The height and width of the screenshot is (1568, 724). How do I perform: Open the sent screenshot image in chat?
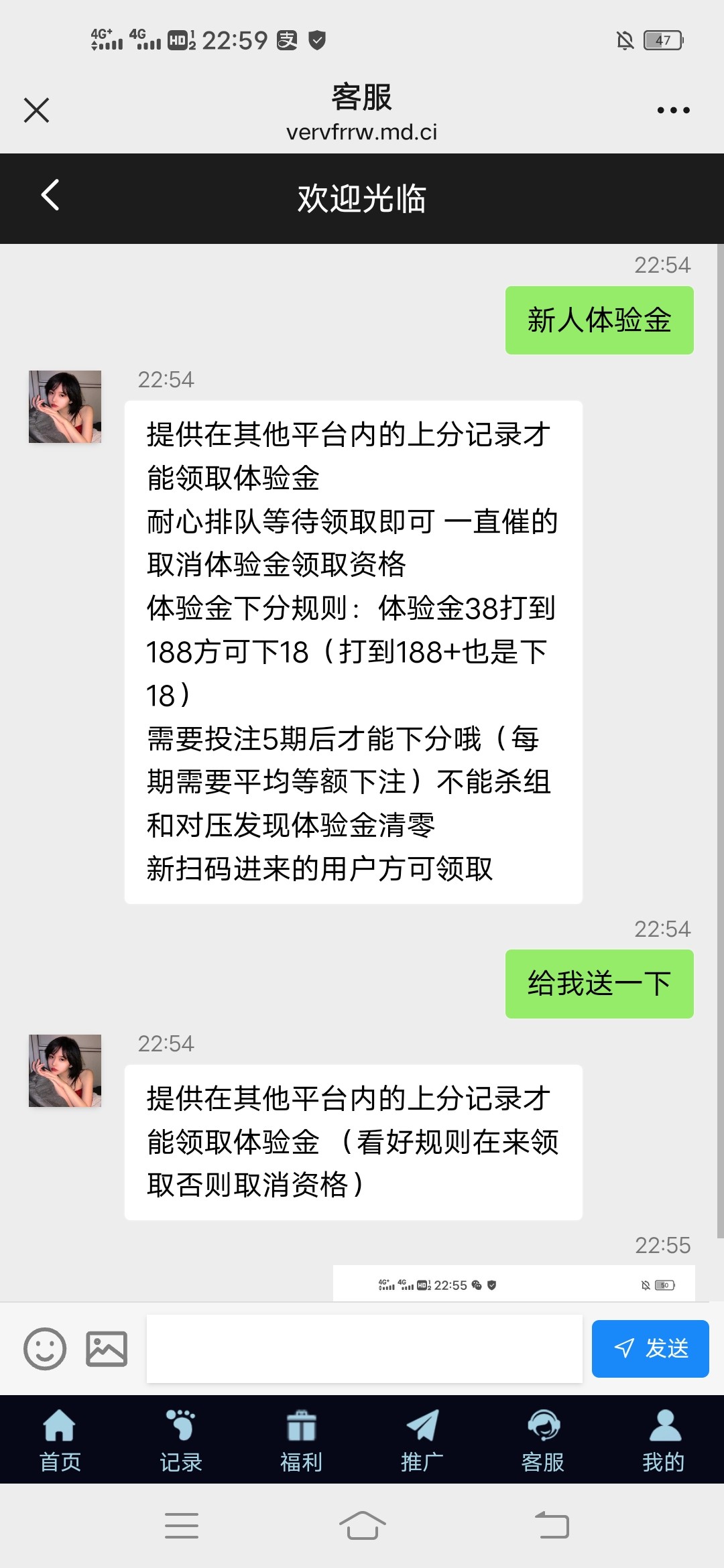pyautogui.click(x=514, y=1284)
